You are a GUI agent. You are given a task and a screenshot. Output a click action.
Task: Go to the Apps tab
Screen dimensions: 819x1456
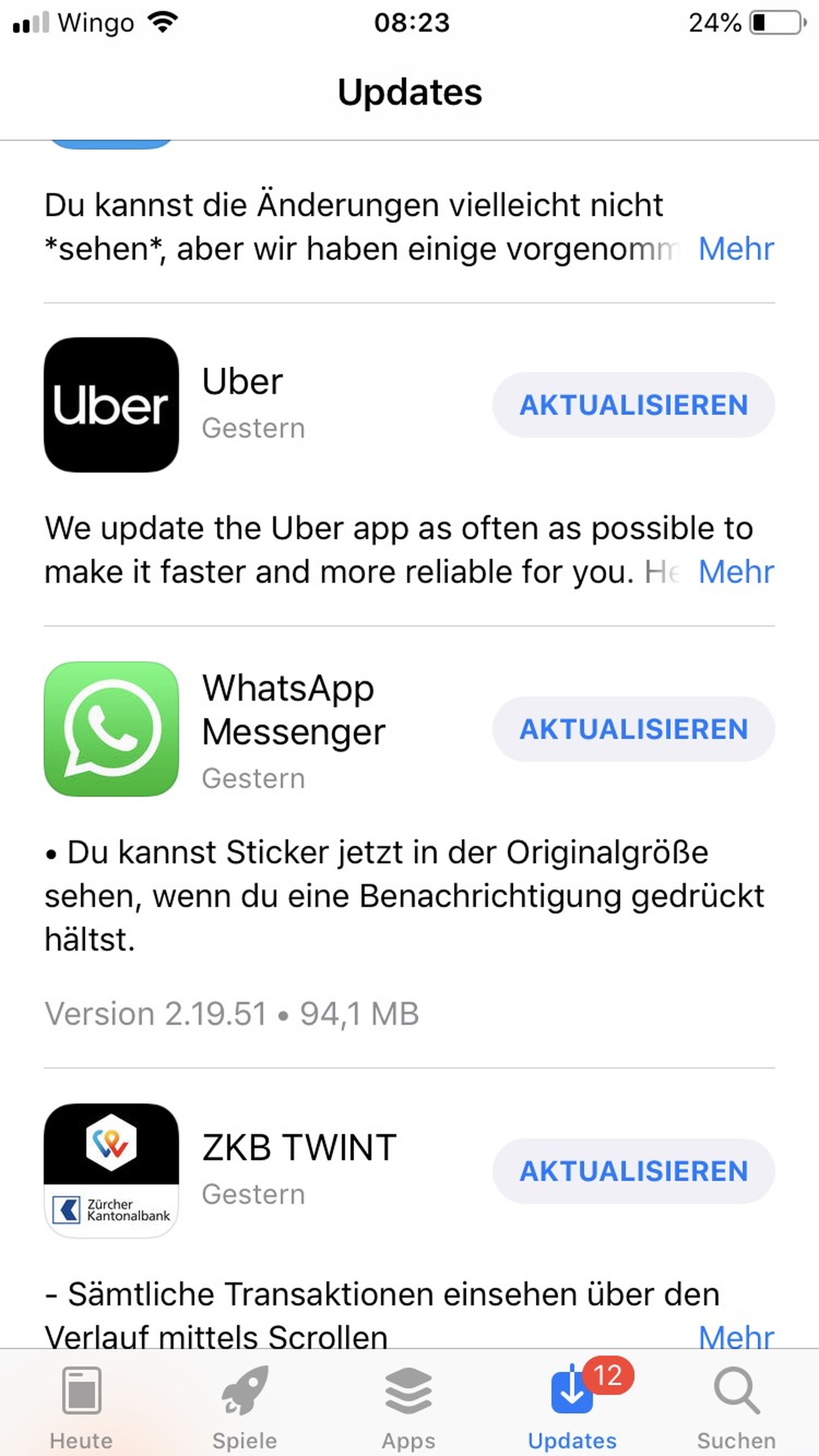click(408, 1406)
